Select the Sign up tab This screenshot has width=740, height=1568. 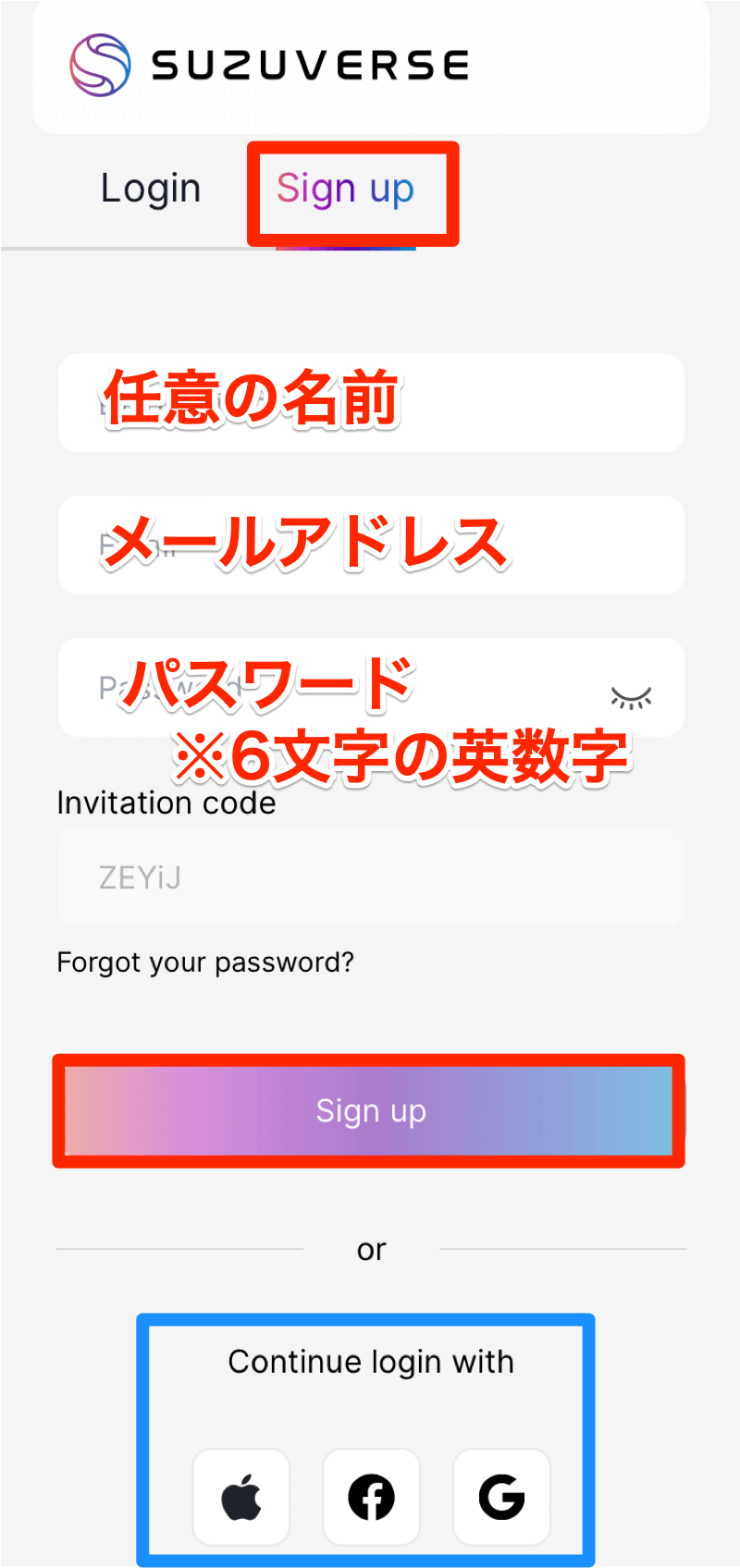coord(344,188)
